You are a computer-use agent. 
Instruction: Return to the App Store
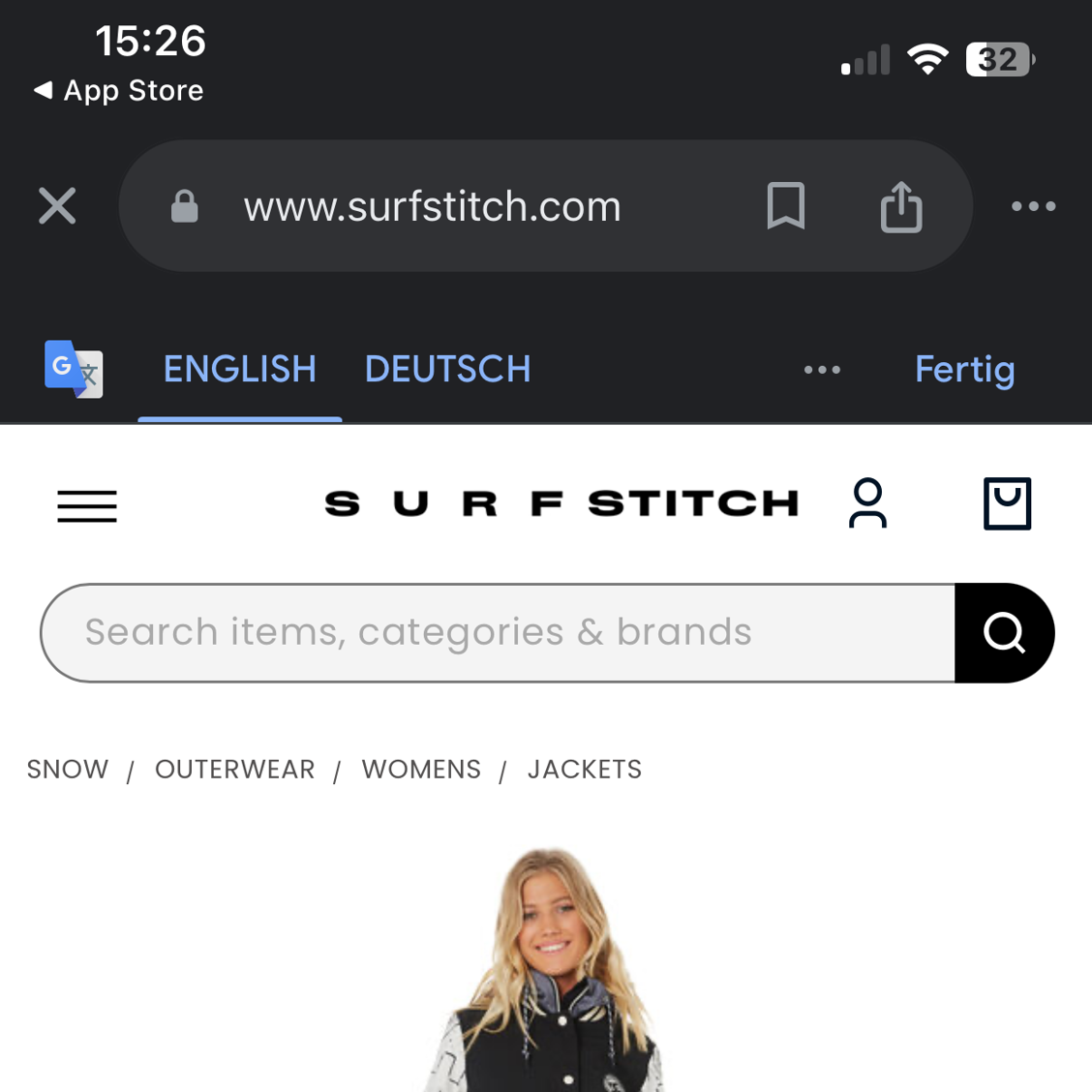119,90
